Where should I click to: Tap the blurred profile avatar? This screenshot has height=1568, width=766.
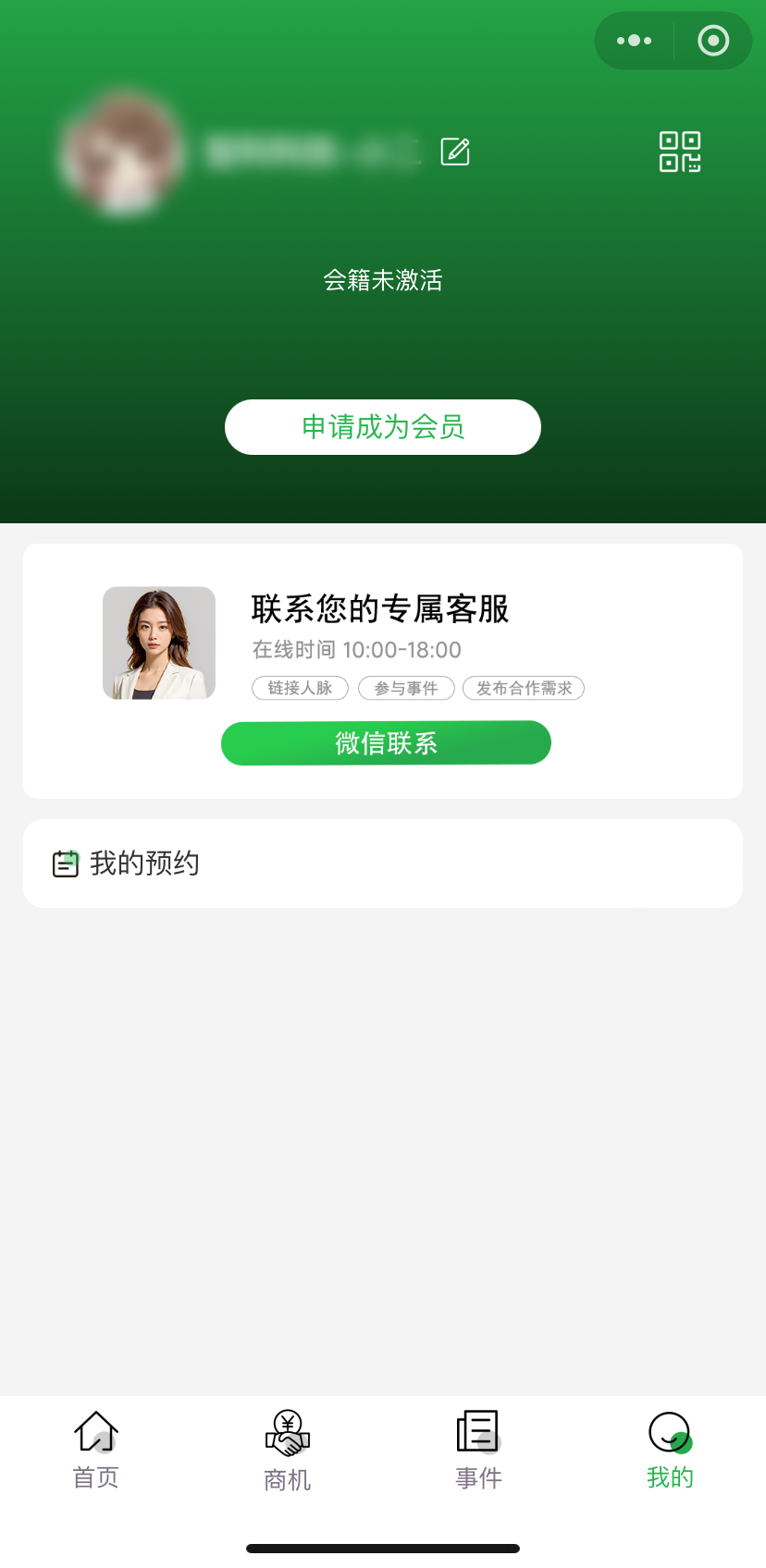121,153
